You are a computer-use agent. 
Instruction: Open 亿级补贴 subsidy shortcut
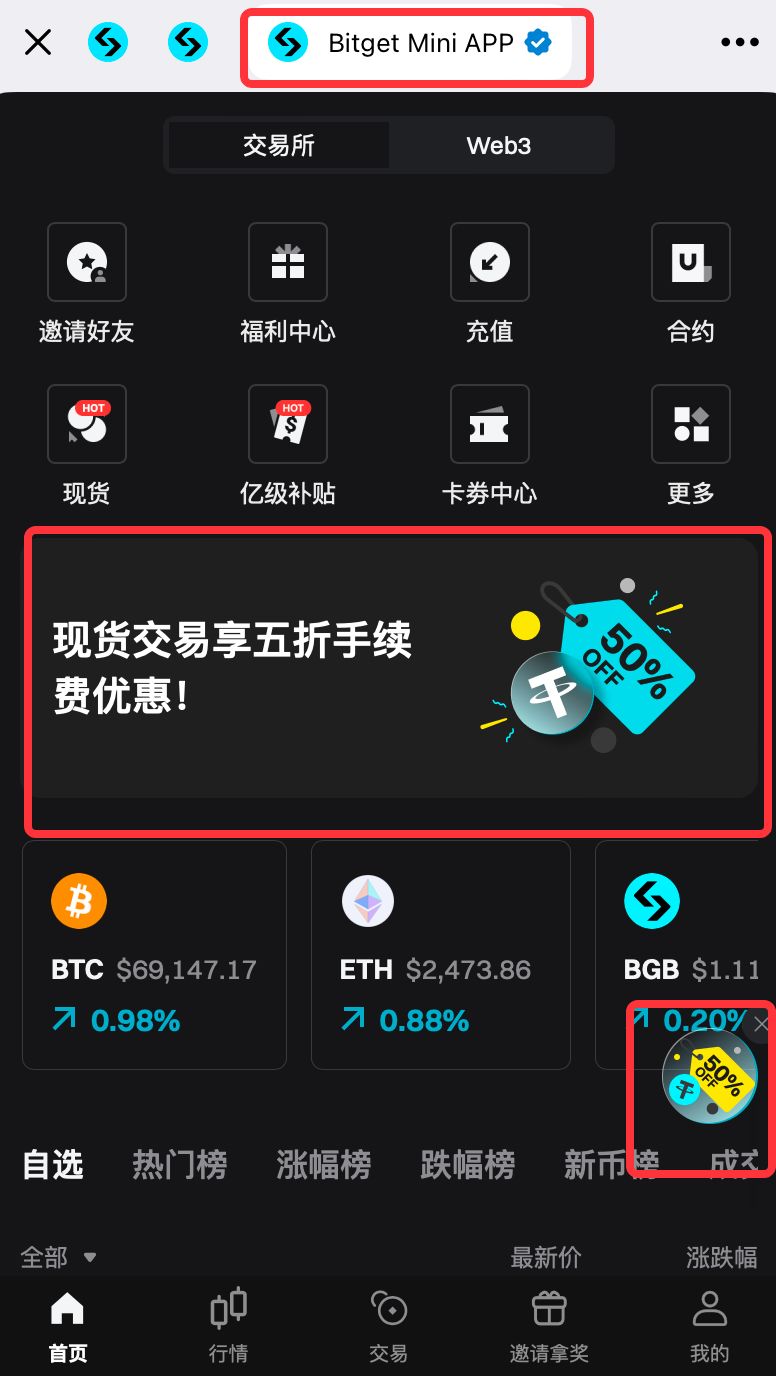pos(288,425)
